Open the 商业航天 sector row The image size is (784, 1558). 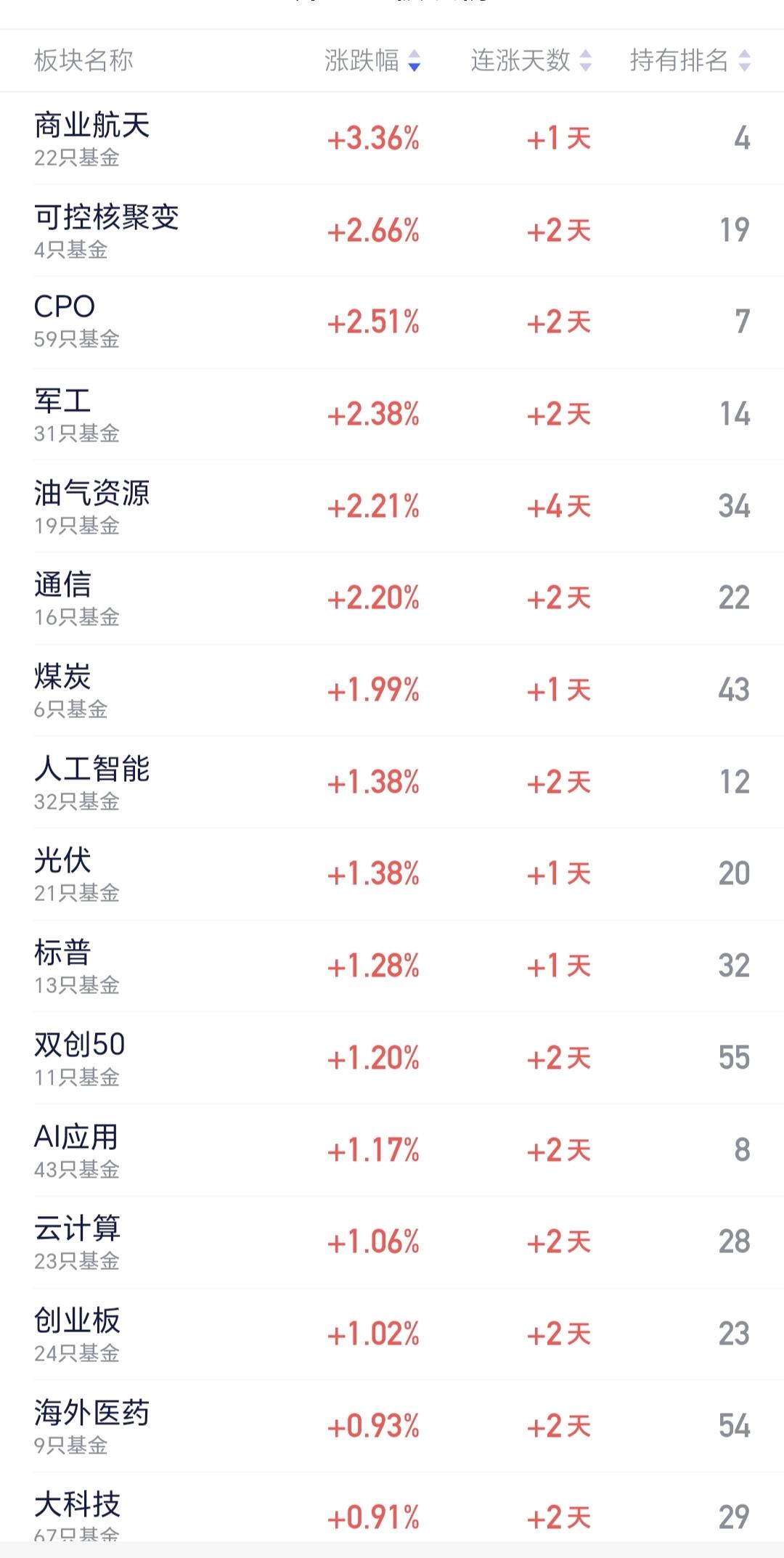(392, 138)
